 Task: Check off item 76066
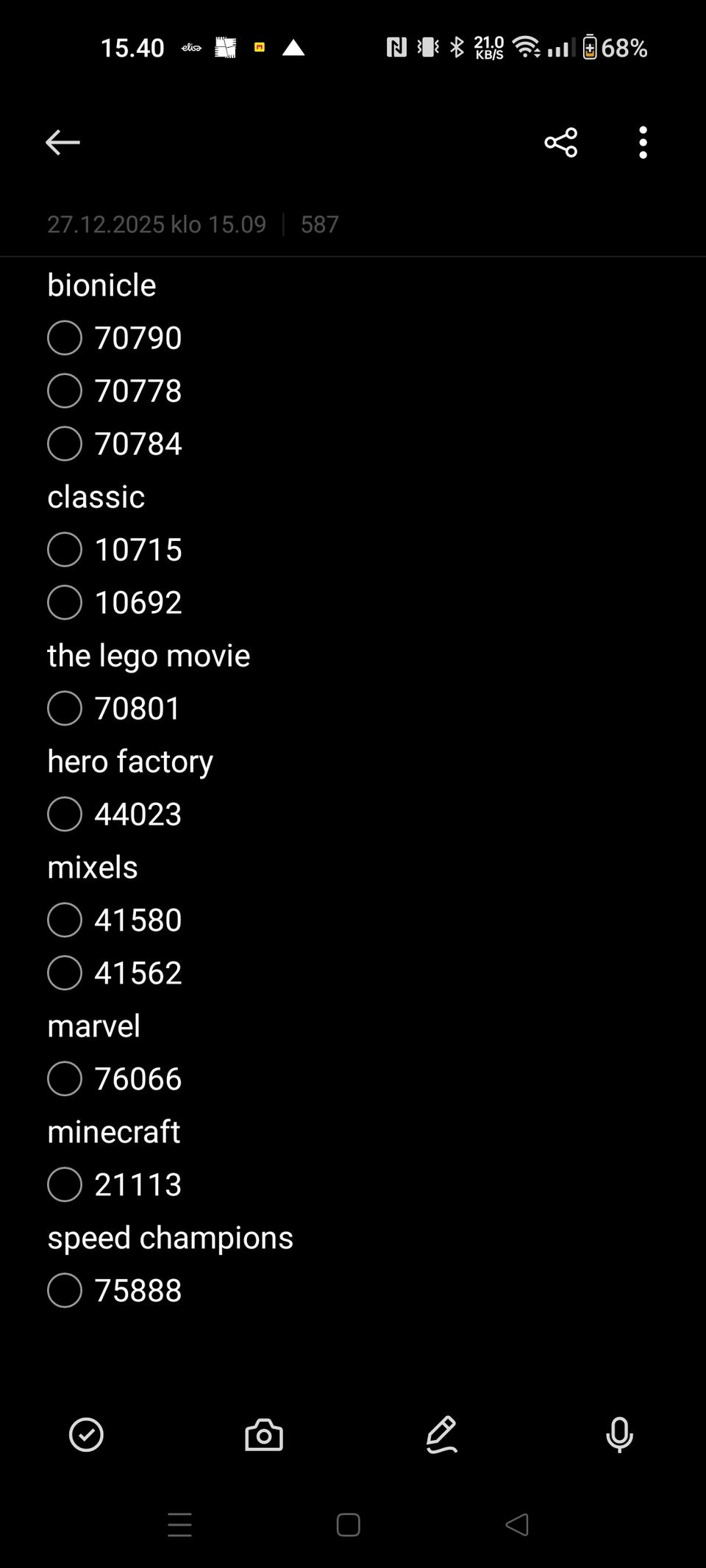tap(65, 1079)
